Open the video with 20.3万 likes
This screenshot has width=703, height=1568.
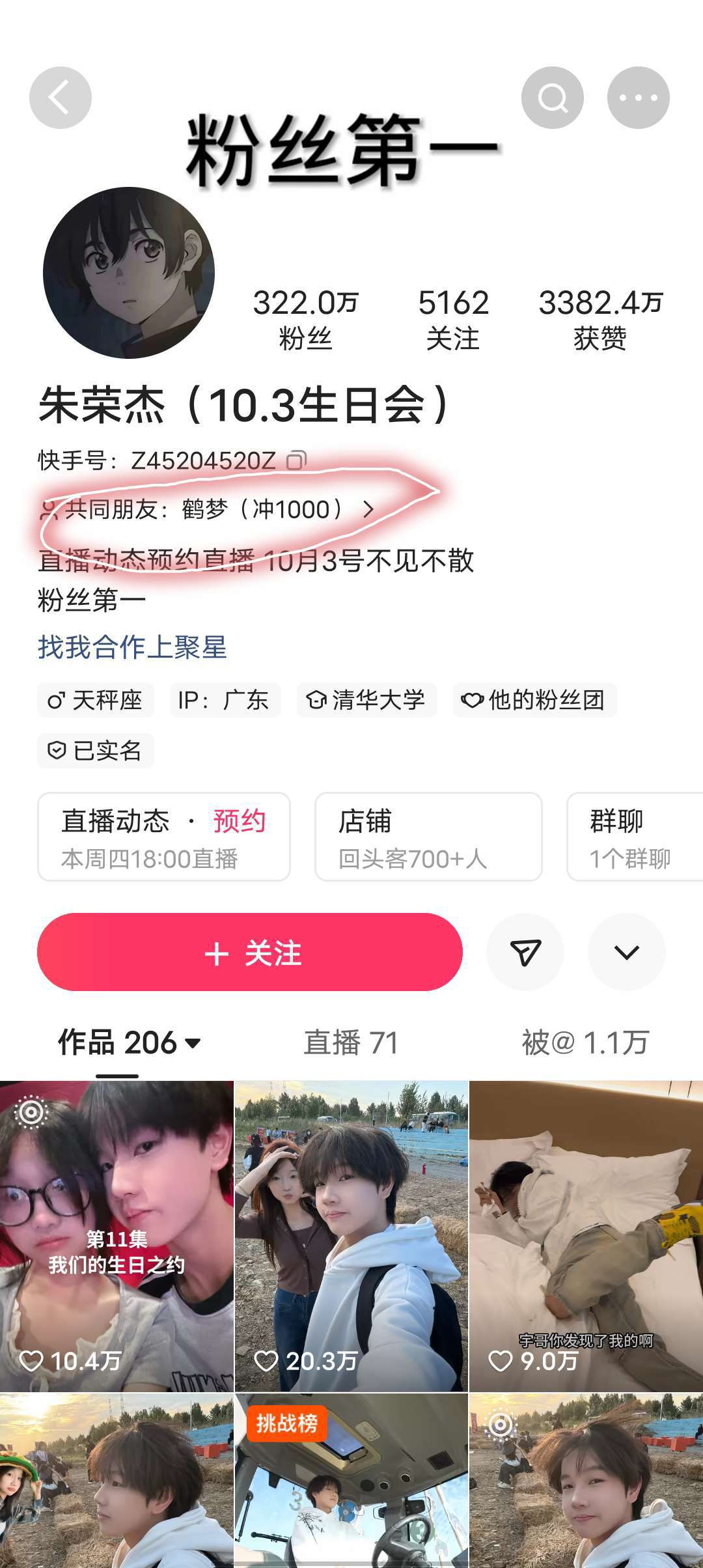351,1235
